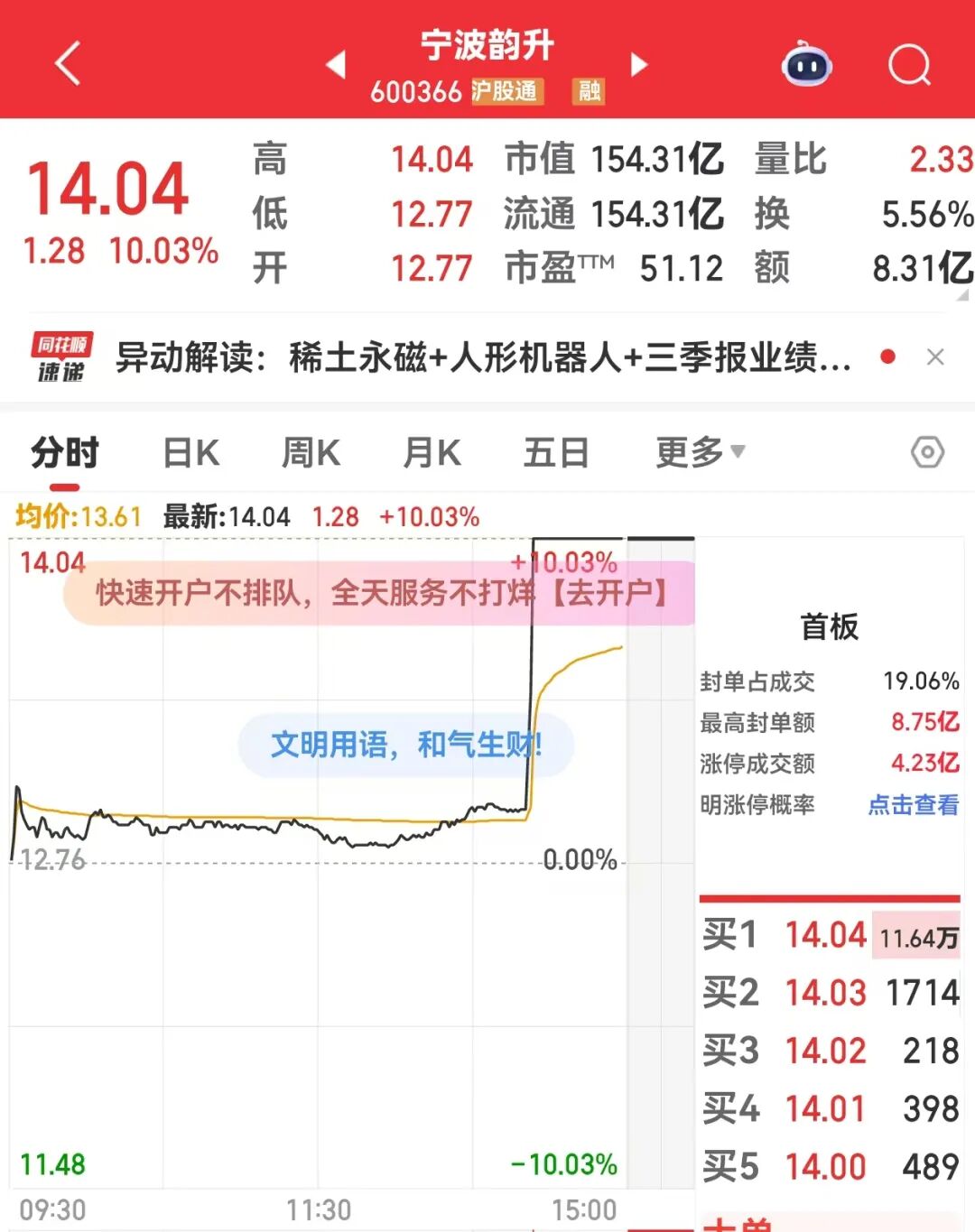
Task: Switch to the 周K tab
Action: pos(311,453)
